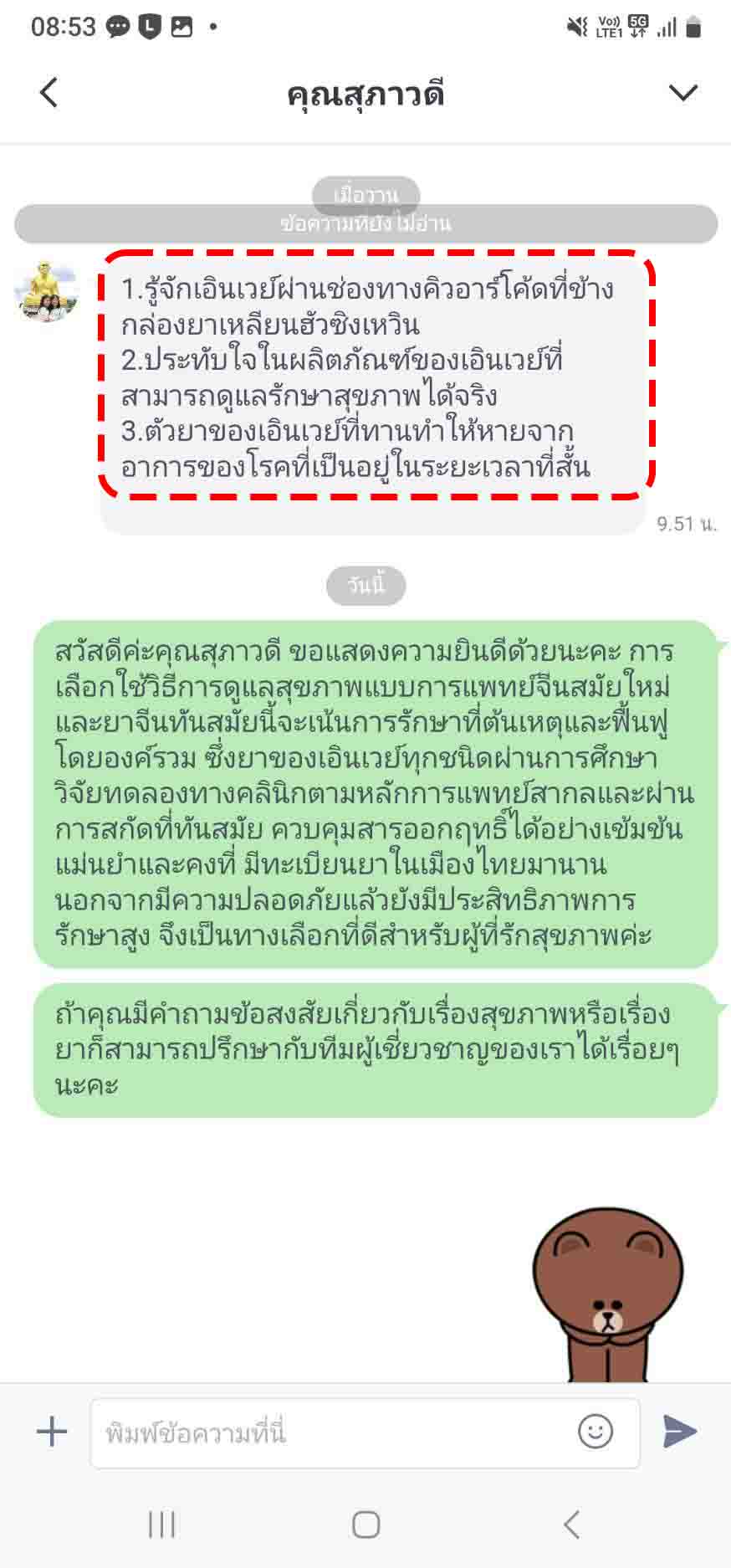Send the message
This screenshot has height=1568, width=731.
pos(679,1431)
